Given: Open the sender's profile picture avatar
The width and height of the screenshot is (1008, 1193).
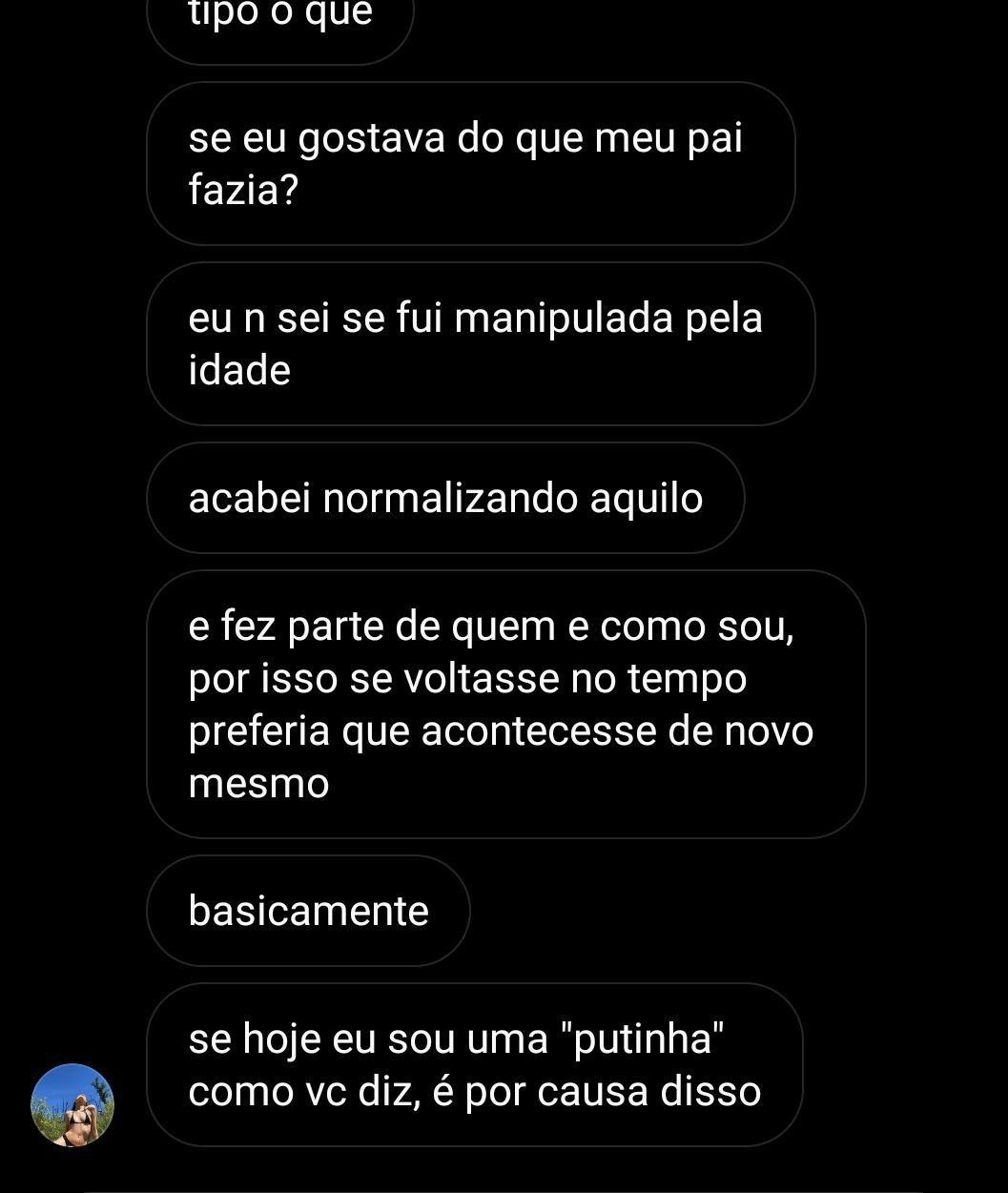Looking at the screenshot, I should click(x=72, y=1105).
